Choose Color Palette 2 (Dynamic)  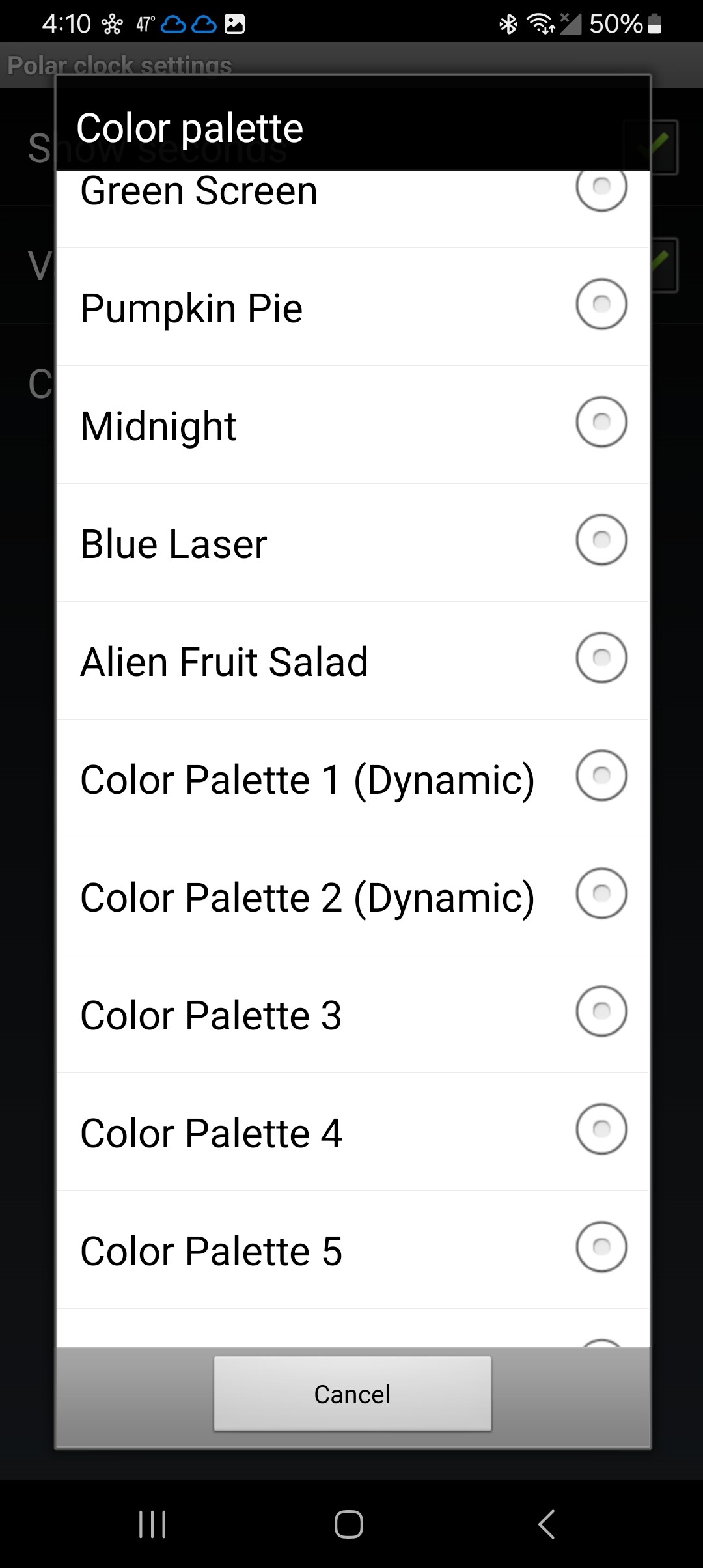[353, 896]
